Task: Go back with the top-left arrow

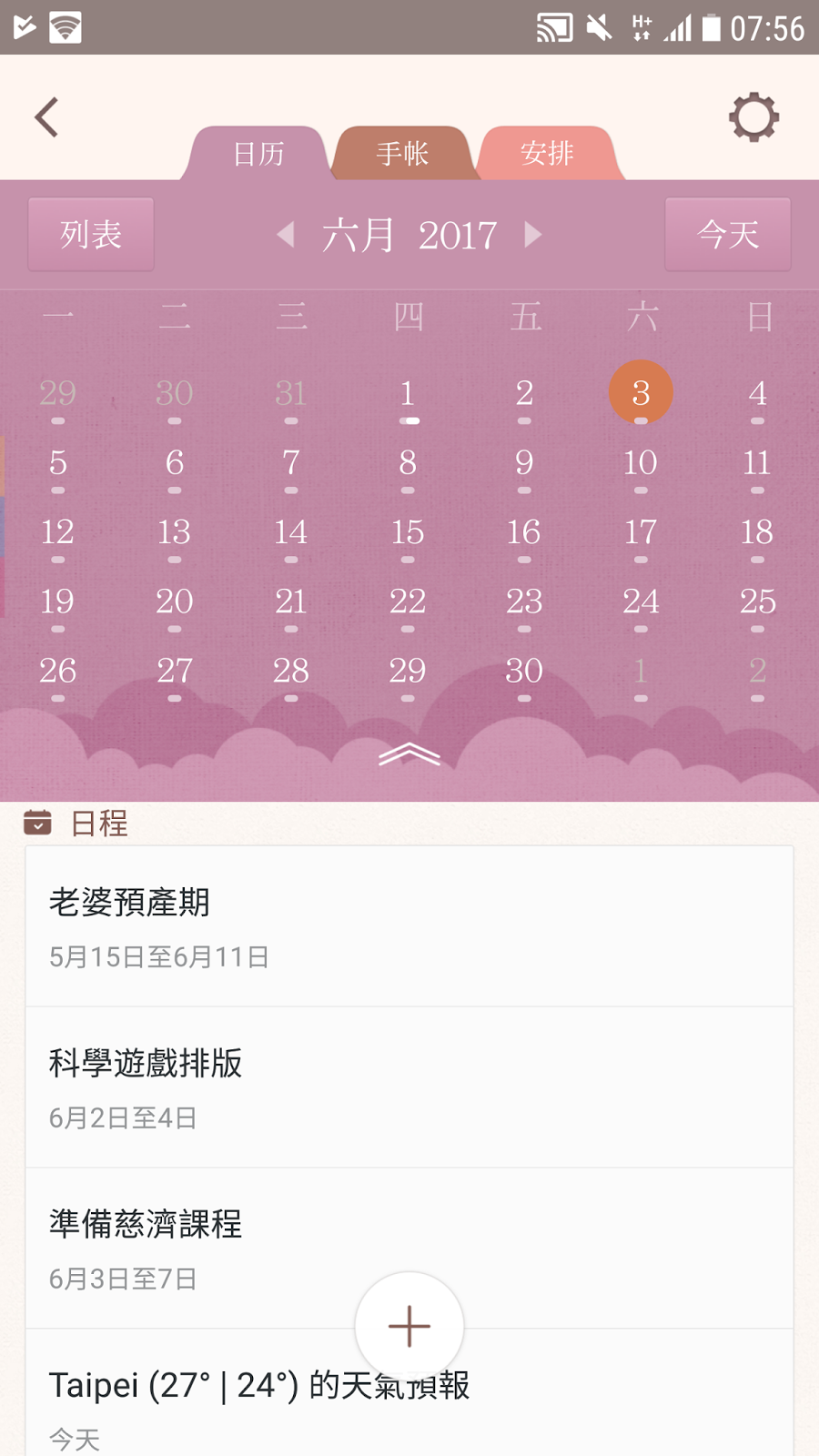Action: 47,117
